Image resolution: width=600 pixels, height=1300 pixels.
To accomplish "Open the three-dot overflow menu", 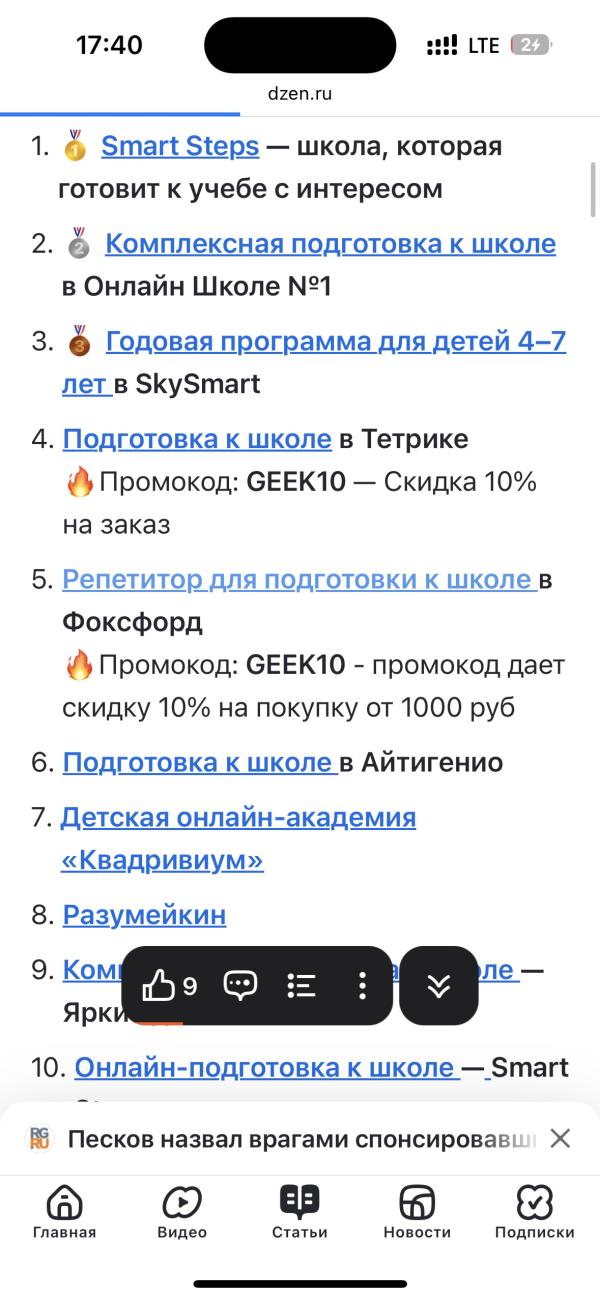I will [x=362, y=986].
